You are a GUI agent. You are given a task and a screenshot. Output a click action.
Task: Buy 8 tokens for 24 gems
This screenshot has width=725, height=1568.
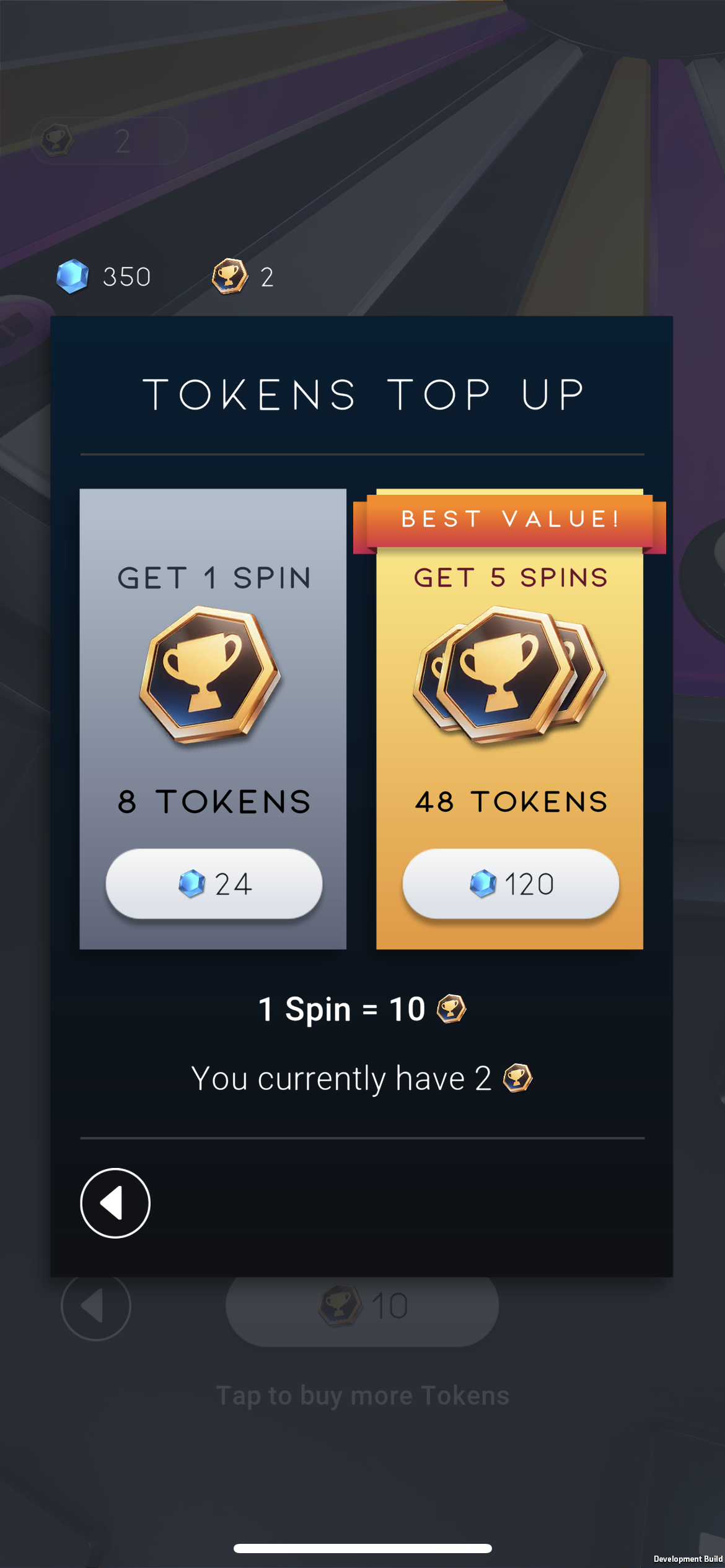[x=214, y=883]
